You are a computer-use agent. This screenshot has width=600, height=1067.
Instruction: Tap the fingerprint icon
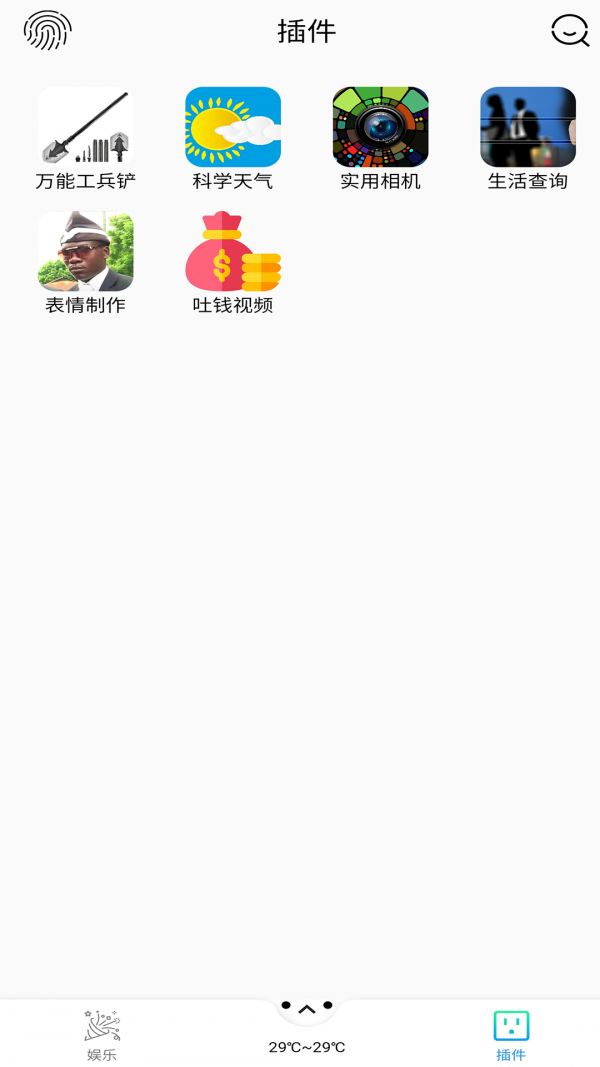tap(47, 31)
